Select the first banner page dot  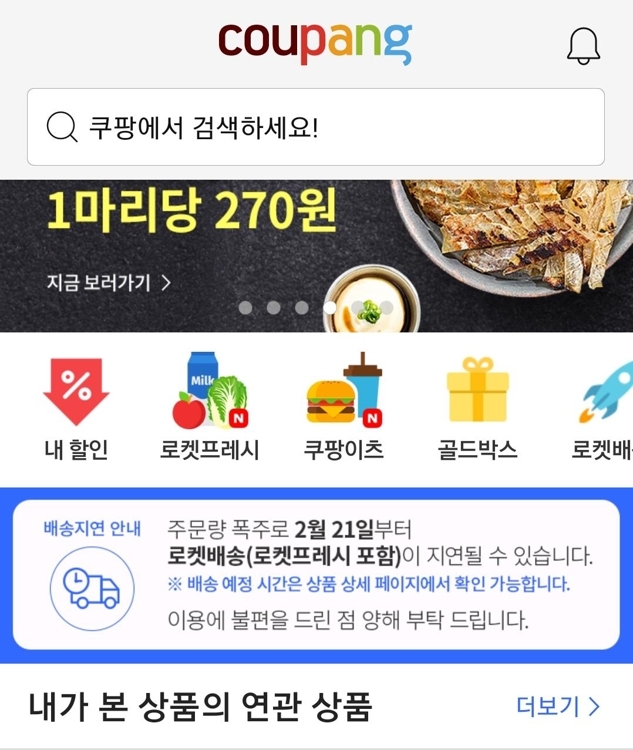[245, 308]
